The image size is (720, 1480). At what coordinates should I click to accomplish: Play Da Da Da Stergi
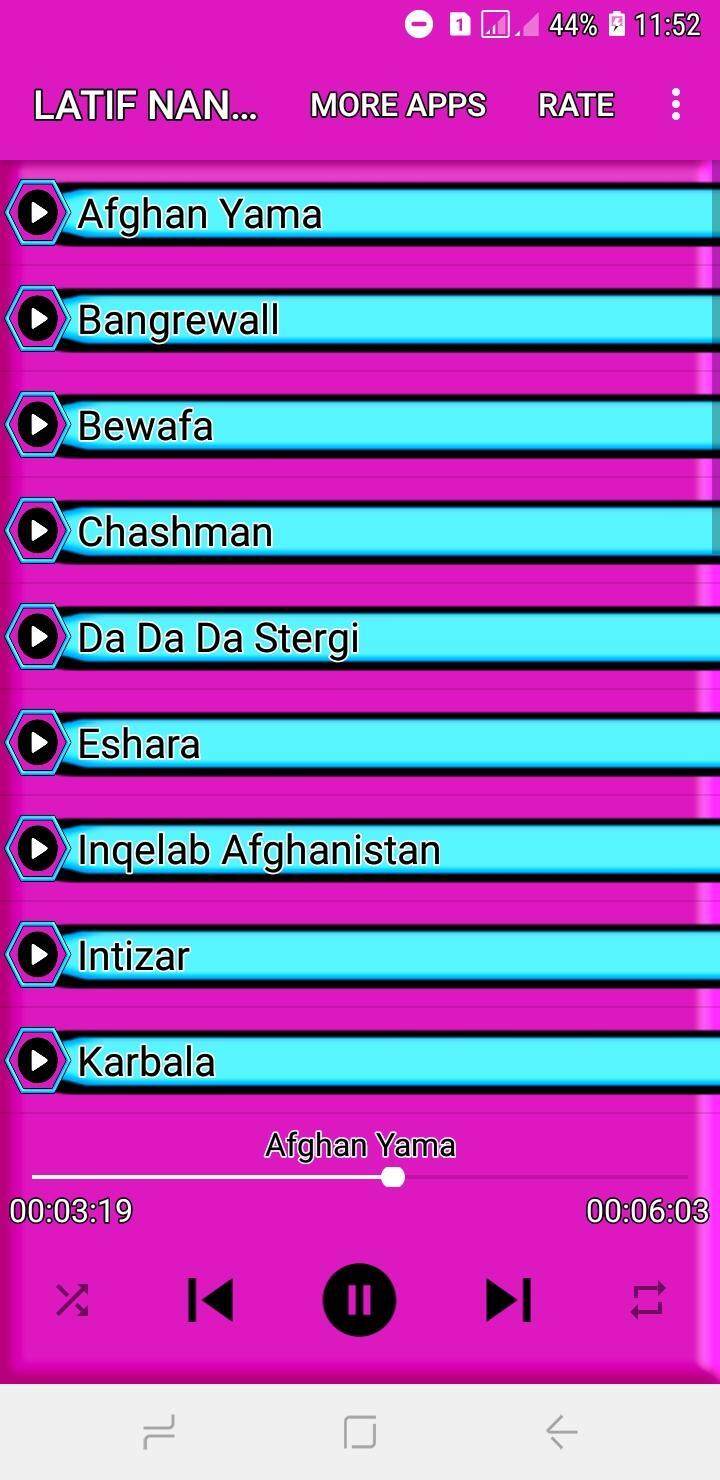coord(360,637)
